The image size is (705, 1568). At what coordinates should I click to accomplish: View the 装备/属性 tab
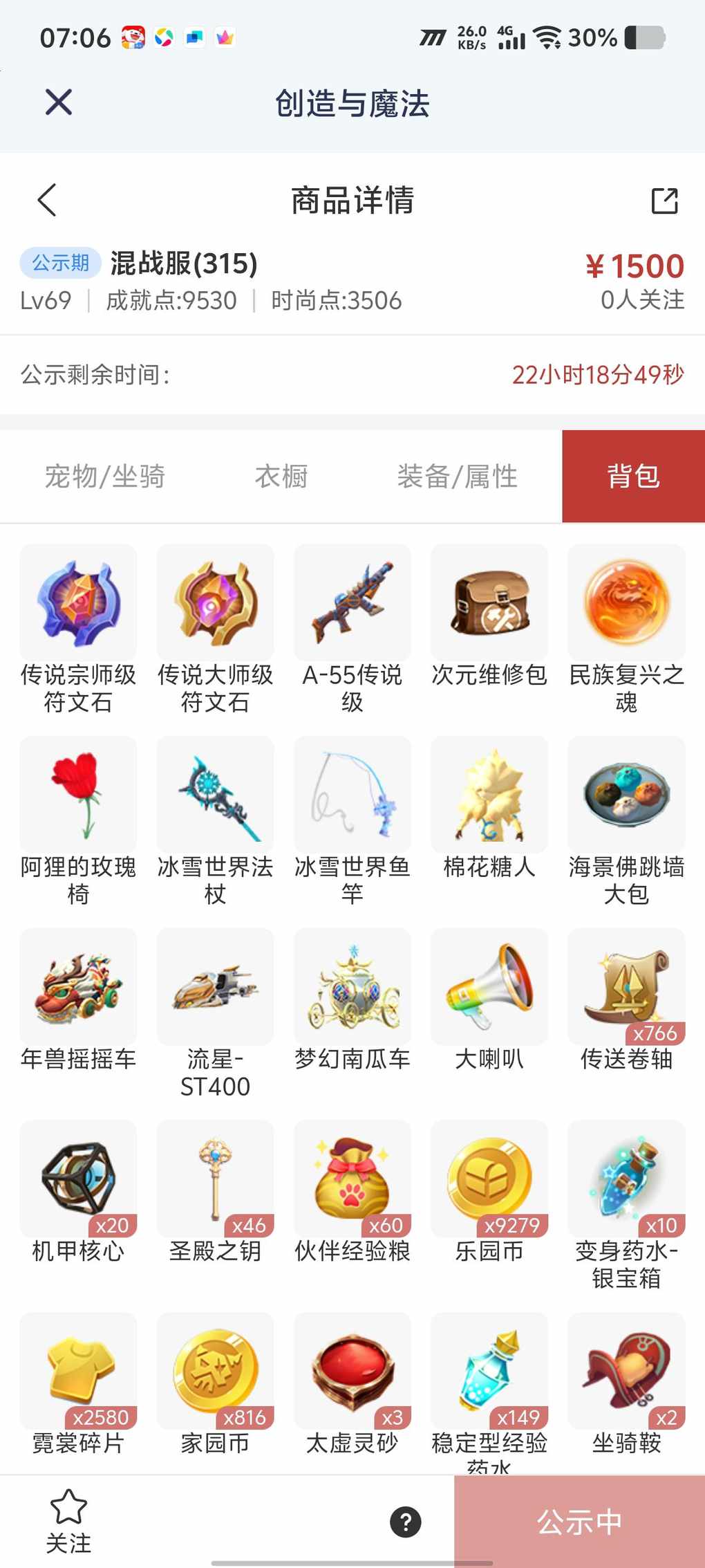(x=457, y=477)
